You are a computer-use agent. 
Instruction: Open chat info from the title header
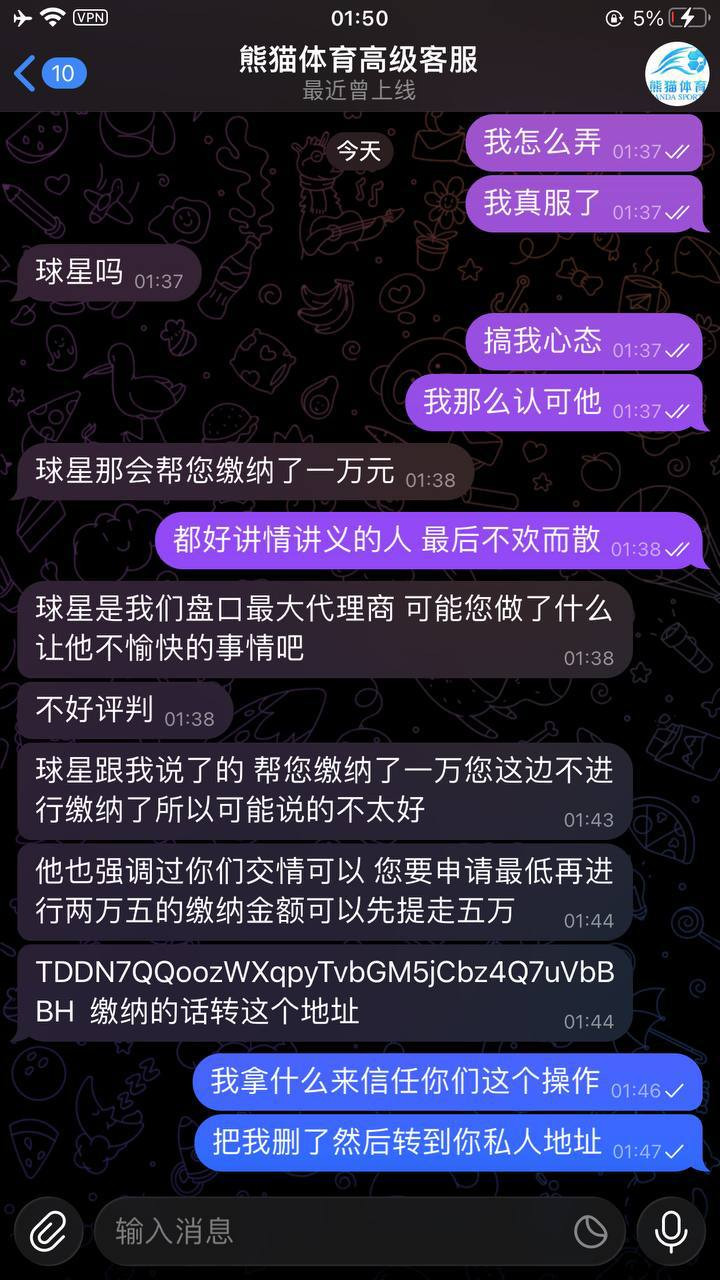[x=359, y=72]
